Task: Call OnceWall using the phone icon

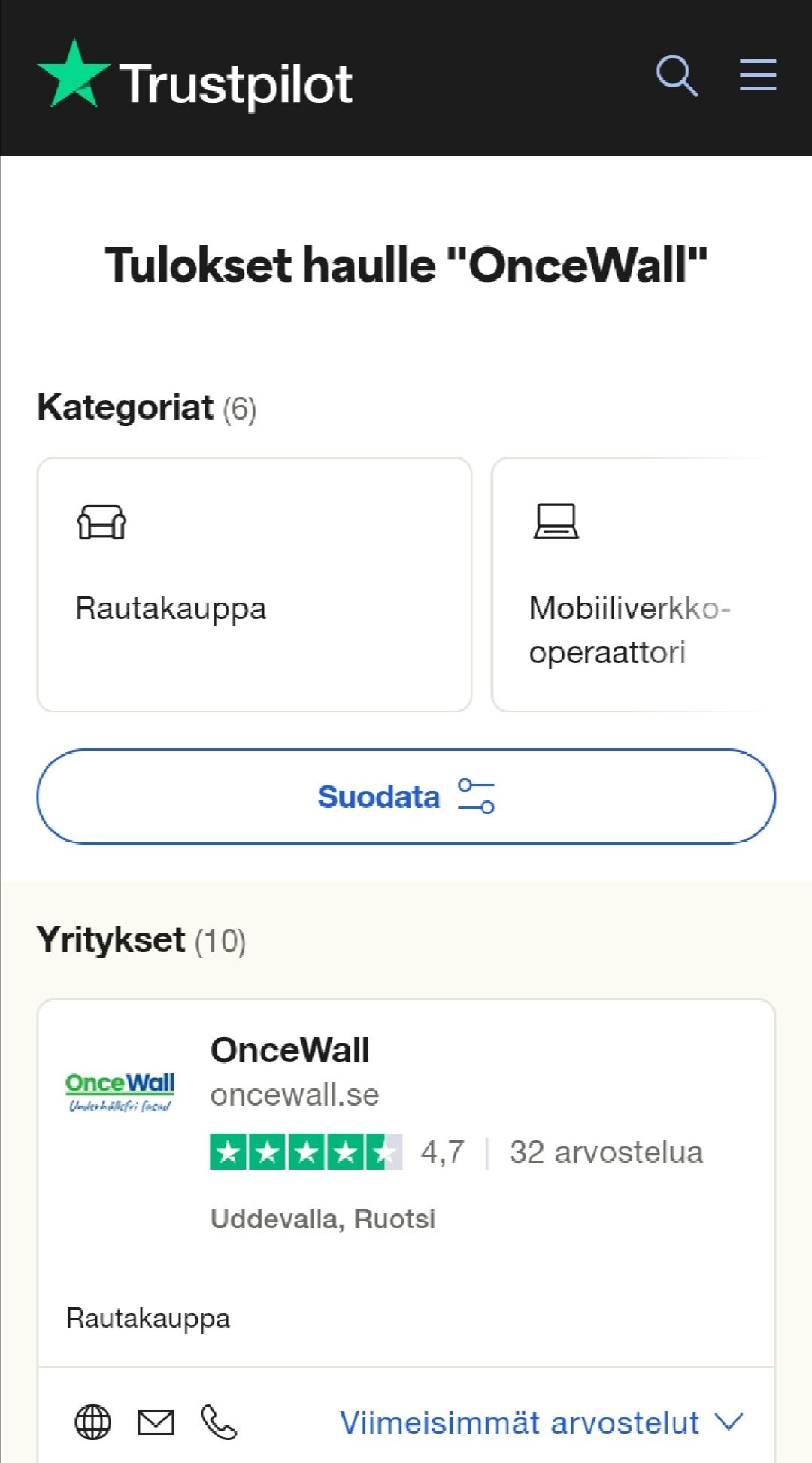Action: click(219, 1422)
